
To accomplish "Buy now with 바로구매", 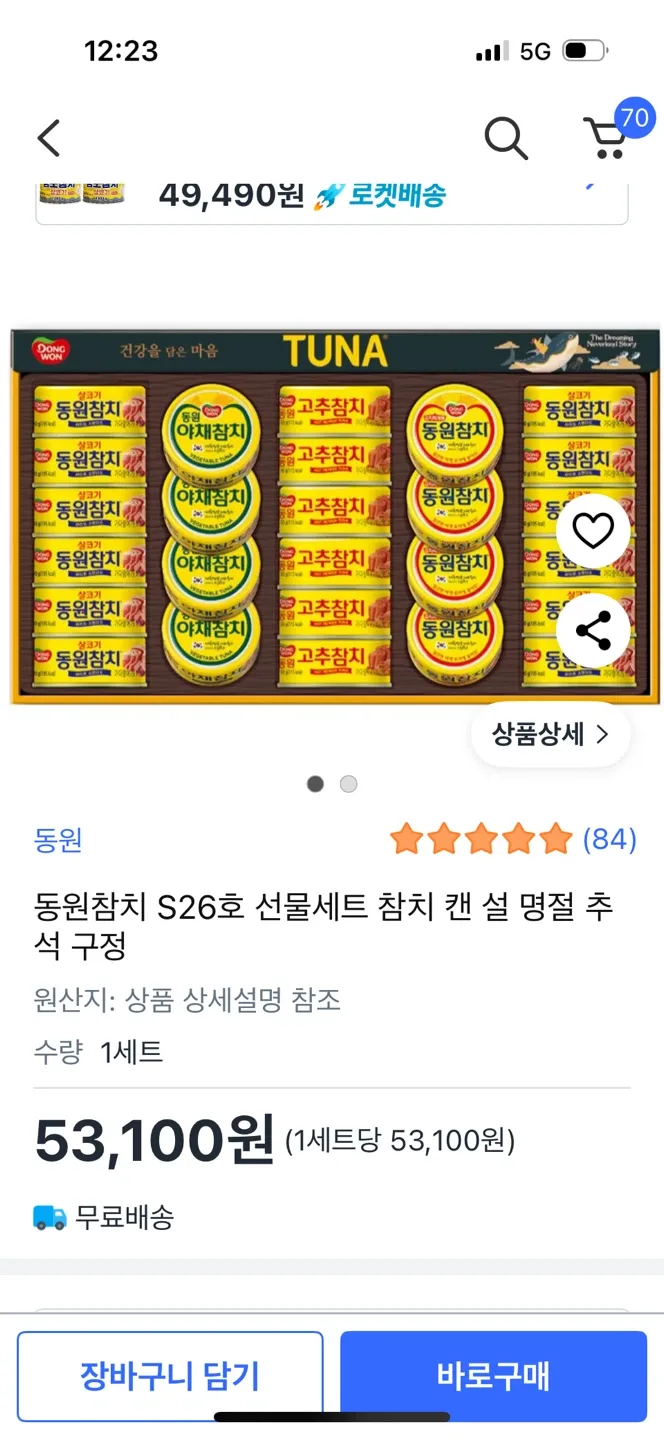I will tap(493, 1376).
